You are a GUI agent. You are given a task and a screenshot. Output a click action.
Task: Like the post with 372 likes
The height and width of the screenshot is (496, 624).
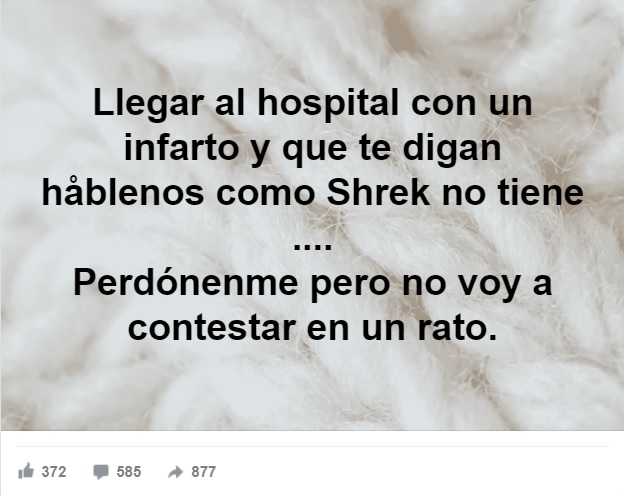pyautogui.click(x=27, y=472)
